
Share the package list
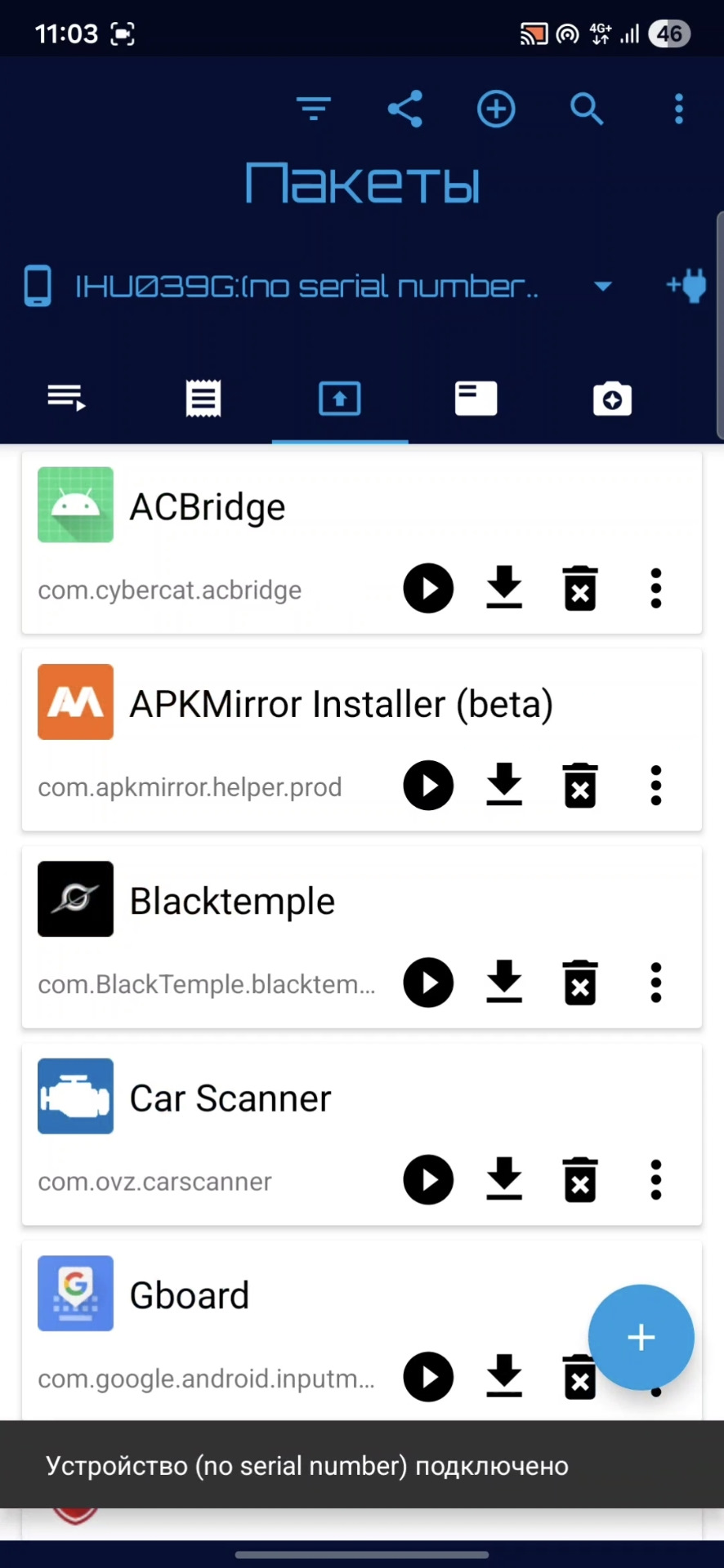(404, 109)
